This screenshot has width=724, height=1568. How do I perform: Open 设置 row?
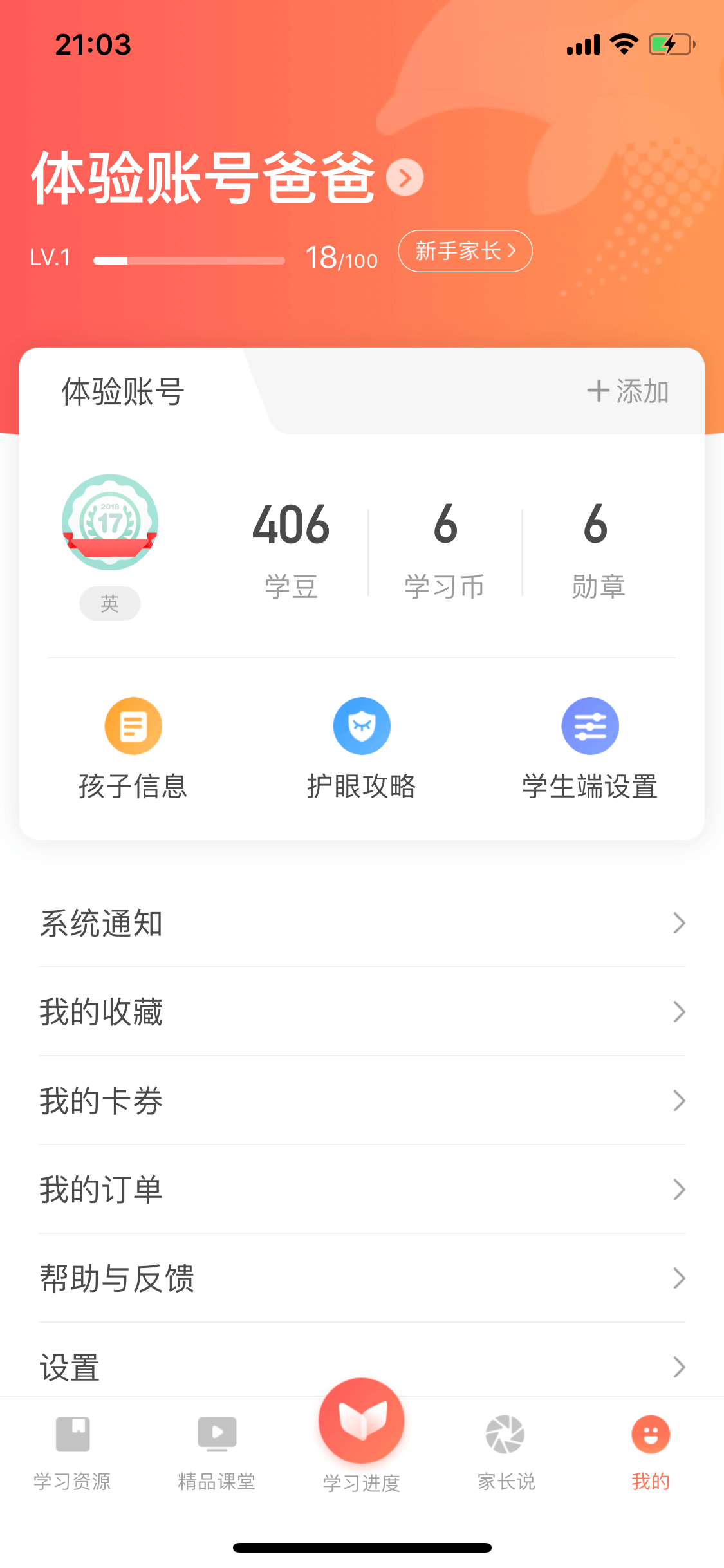362,1366
